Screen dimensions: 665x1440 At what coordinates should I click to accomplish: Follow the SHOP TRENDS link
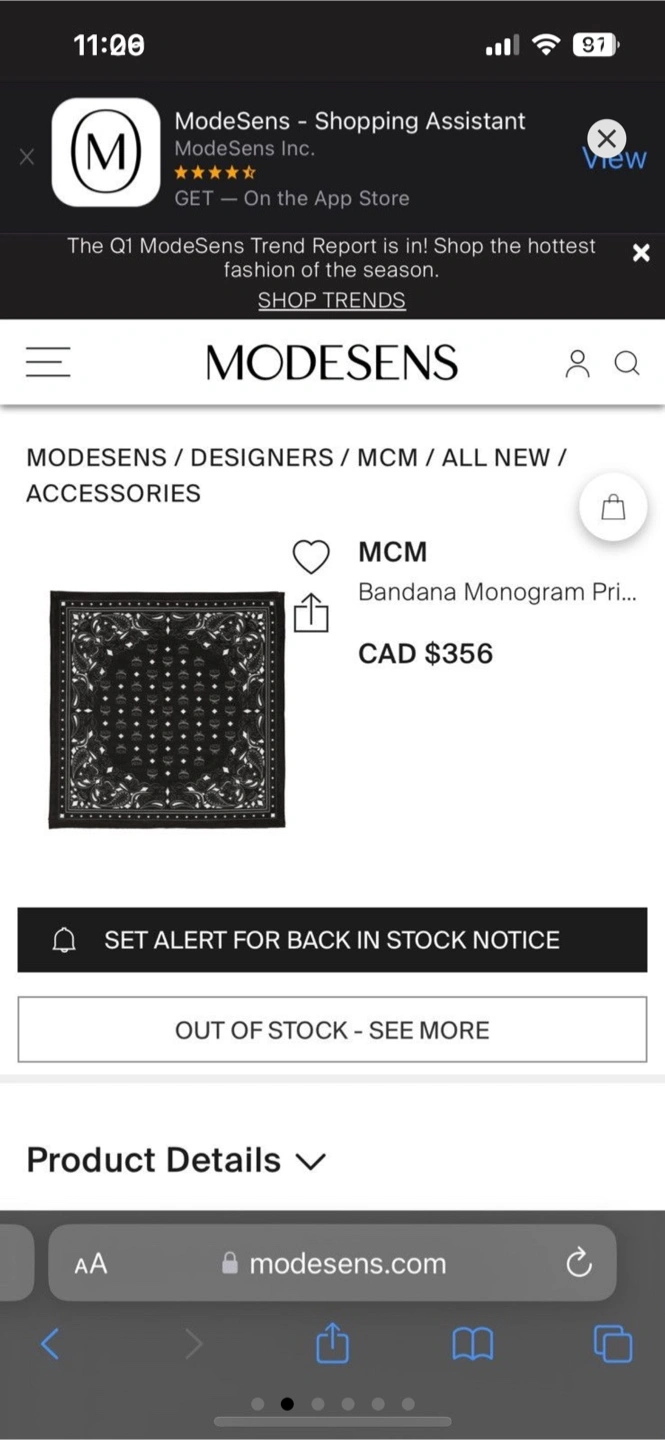point(332,300)
